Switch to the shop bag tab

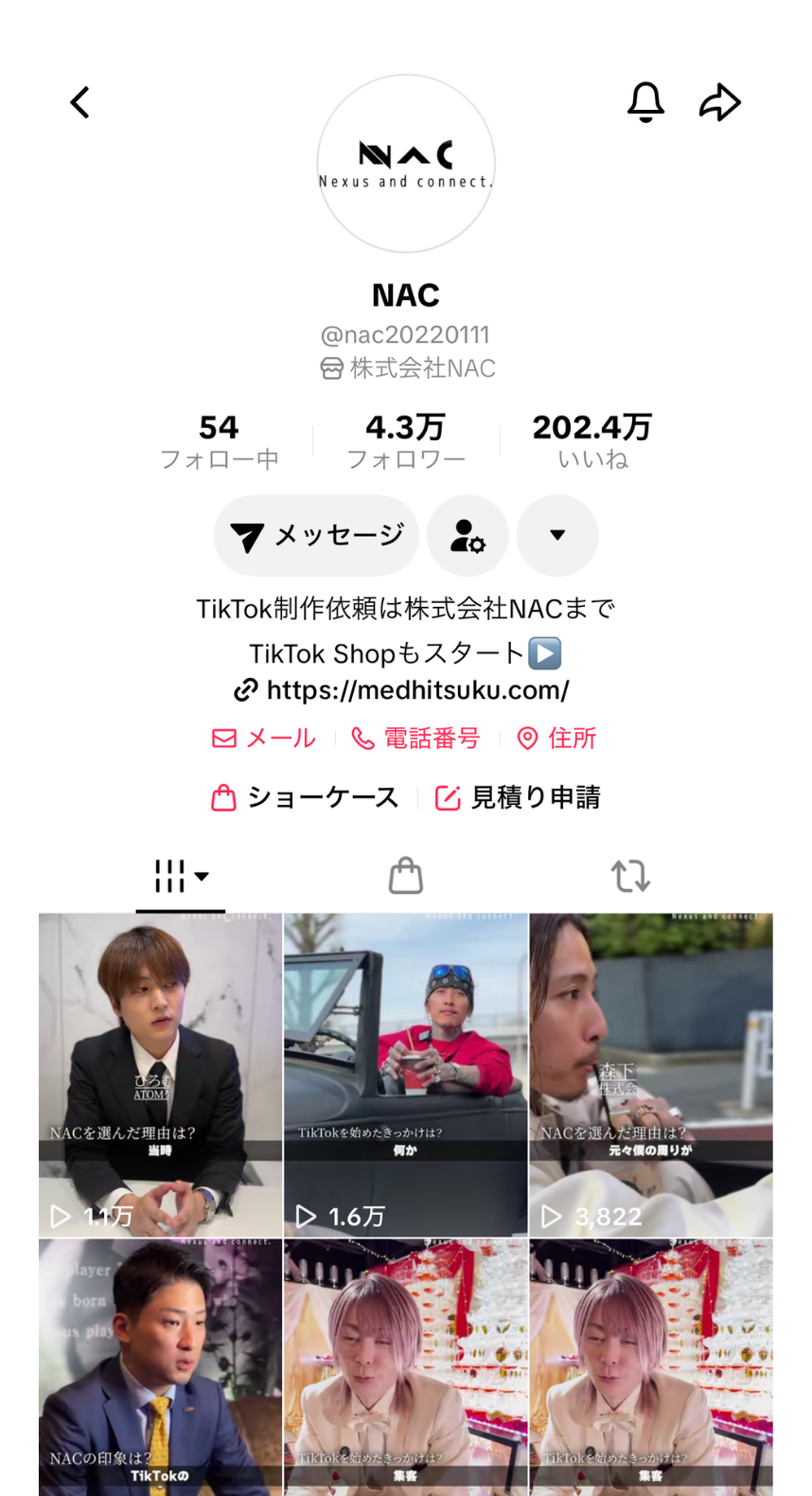(x=406, y=876)
